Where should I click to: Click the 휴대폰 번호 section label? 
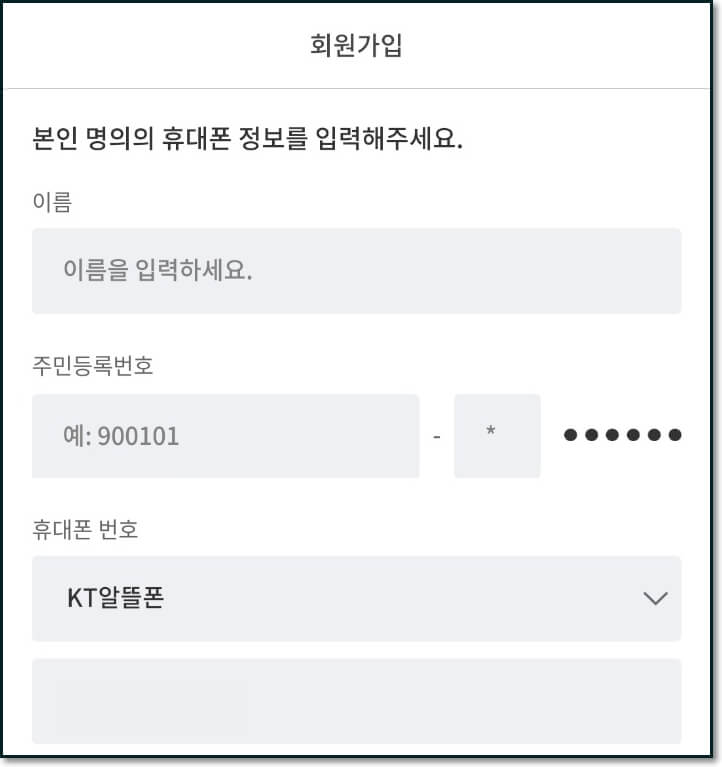coord(72,531)
